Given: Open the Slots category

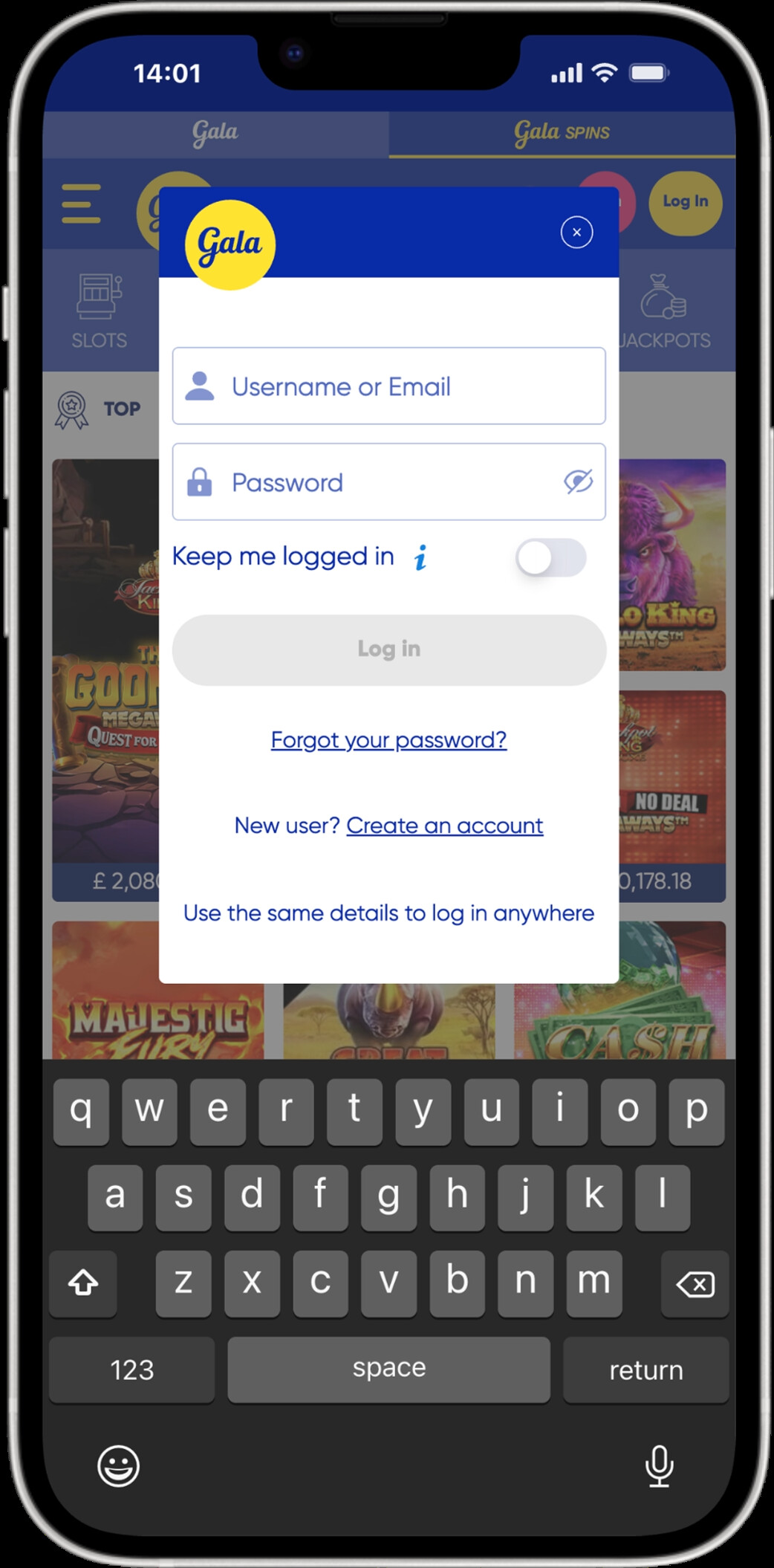Looking at the screenshot, I should pos(100,312).
